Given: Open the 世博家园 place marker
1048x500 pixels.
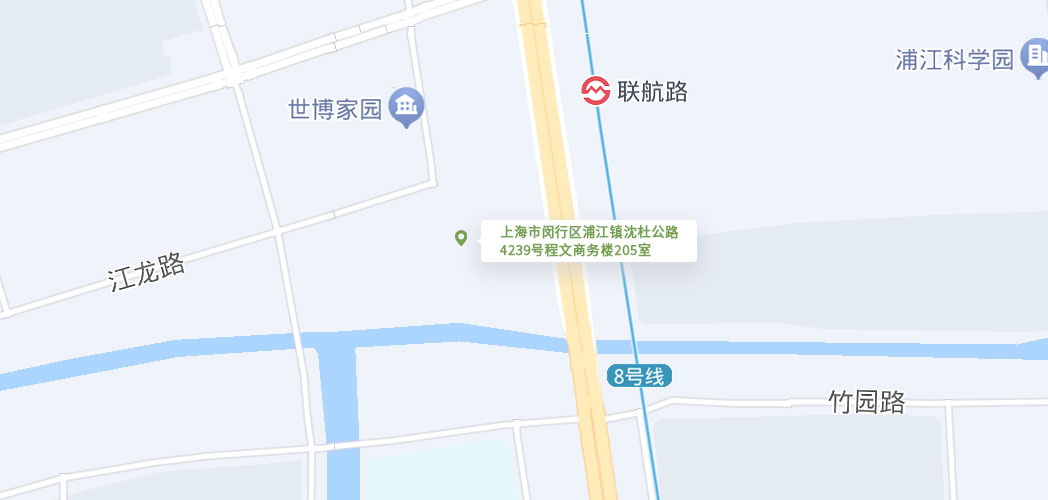Looking at the screenshot, I should point(406,107).
